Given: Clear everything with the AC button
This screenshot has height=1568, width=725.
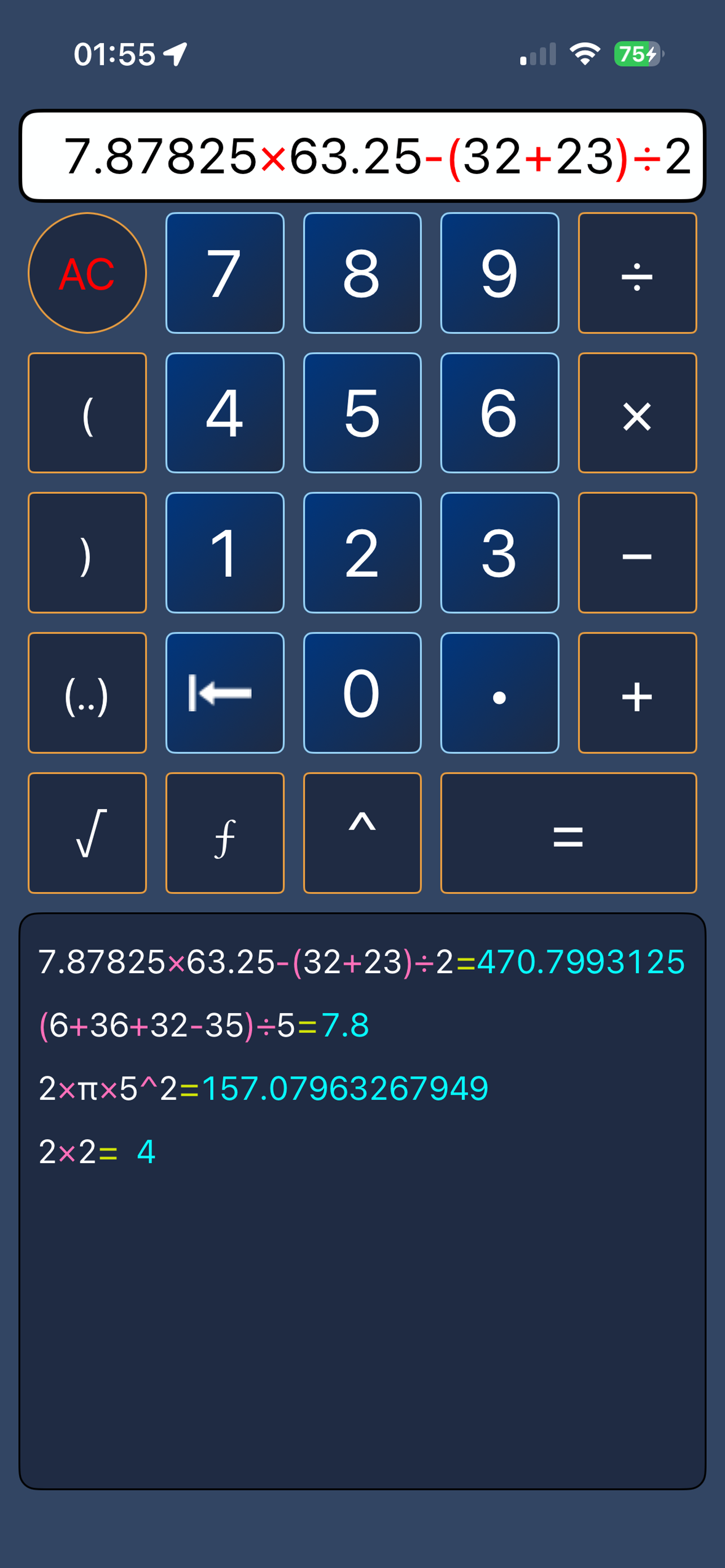Looking at the screenshot, I should (87, 273).
